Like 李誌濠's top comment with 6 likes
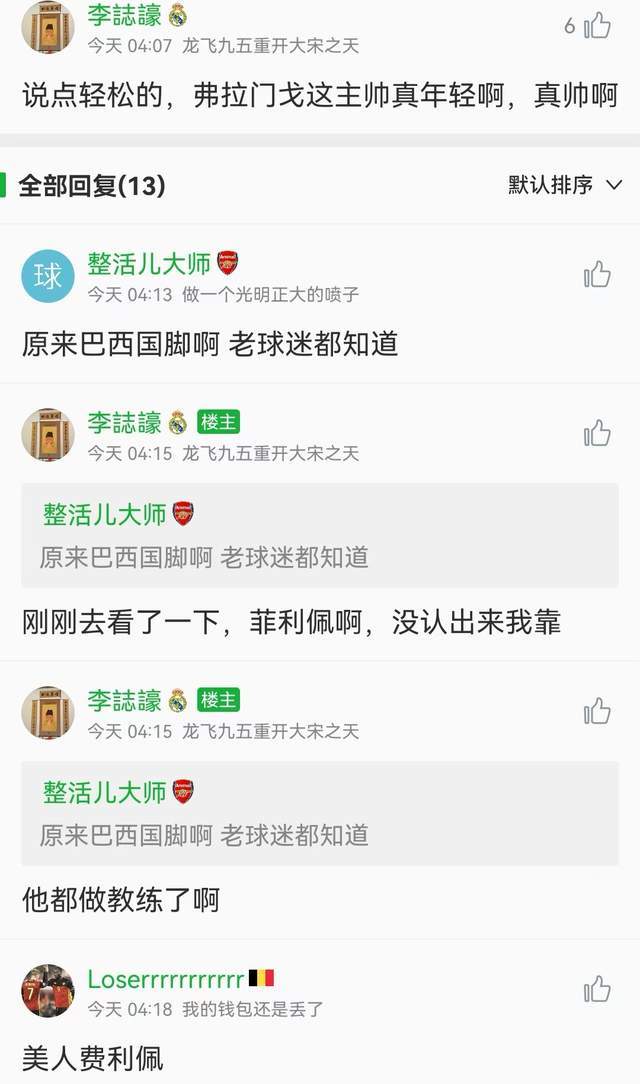 coord(597,26)
